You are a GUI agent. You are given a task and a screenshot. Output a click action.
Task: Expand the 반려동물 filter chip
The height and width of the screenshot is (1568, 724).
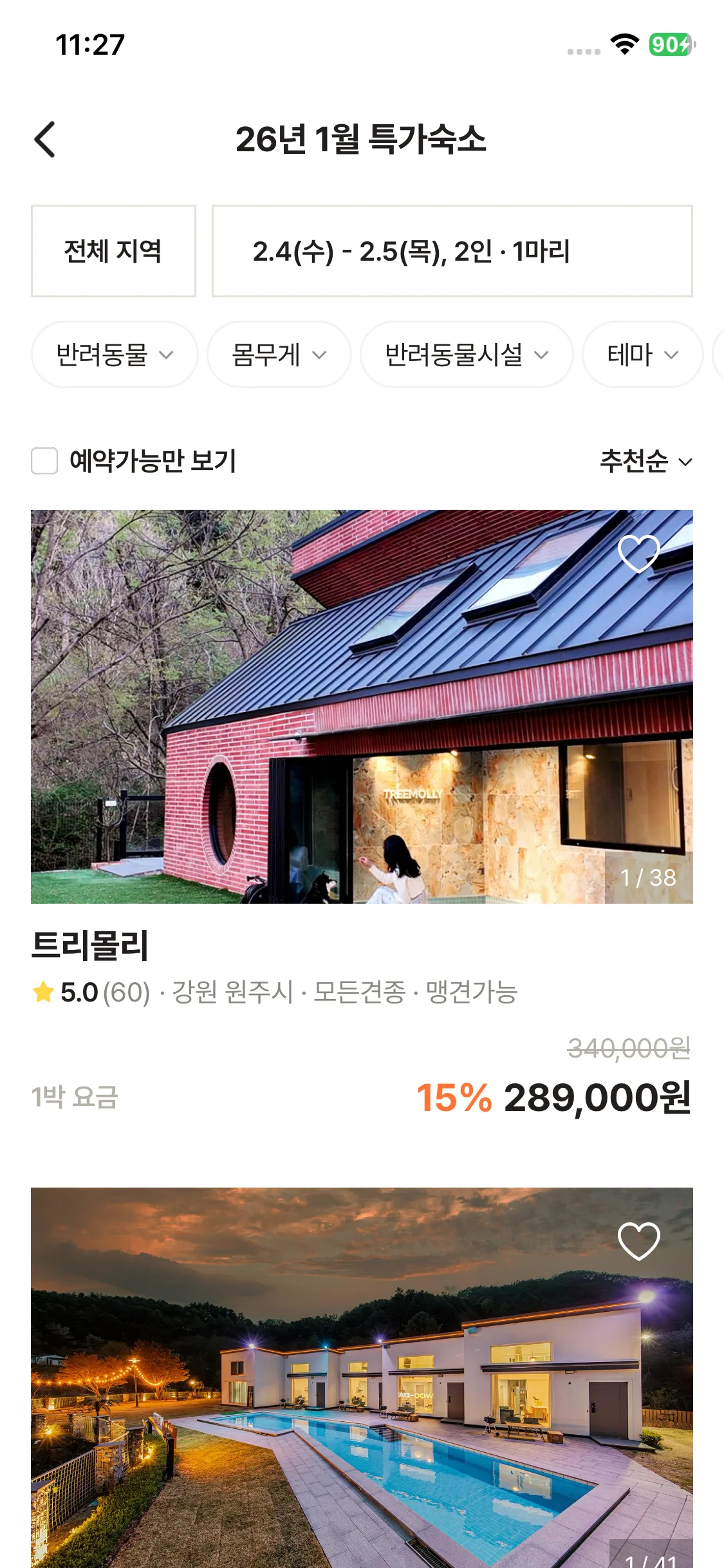click(115, 355)
